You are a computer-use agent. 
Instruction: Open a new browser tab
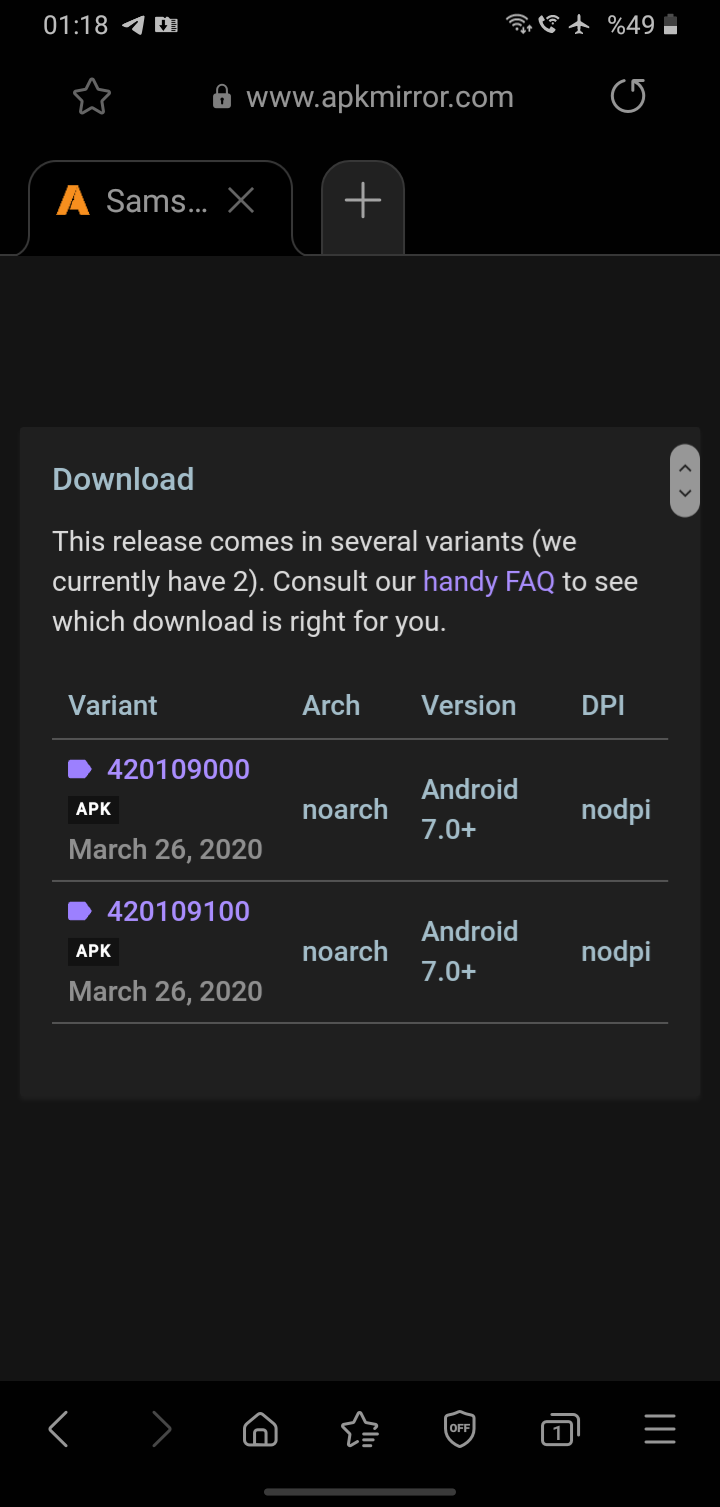pyautogui.click(x=363, y=201)
